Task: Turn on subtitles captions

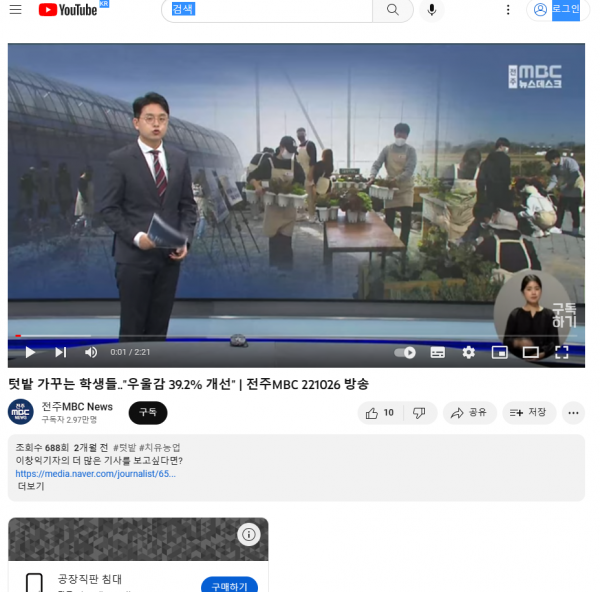Action: coord(437,352)
